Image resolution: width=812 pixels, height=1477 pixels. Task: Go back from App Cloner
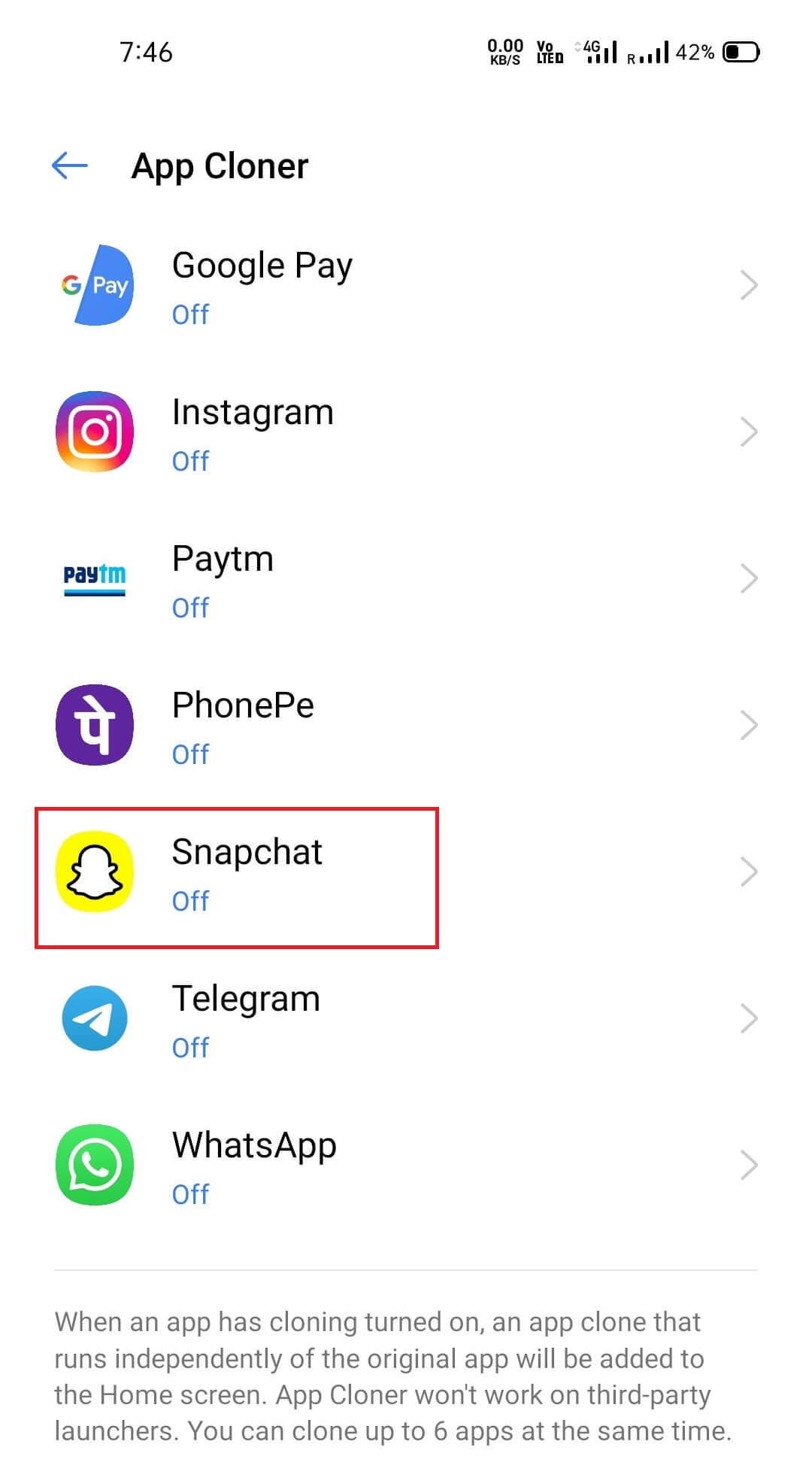click(70, 165)
